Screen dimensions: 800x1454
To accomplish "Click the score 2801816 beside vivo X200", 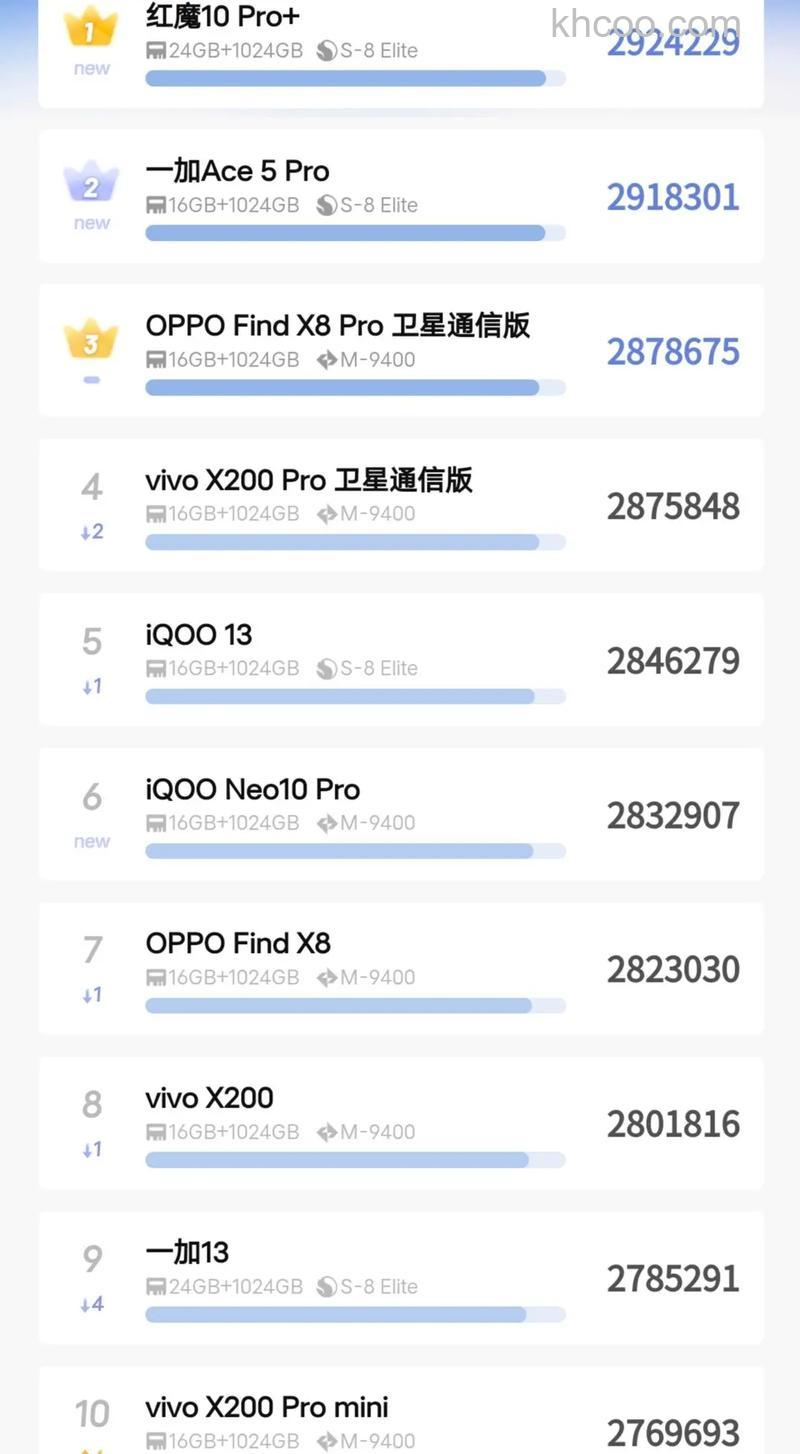I will click(x=672, y=1123).
